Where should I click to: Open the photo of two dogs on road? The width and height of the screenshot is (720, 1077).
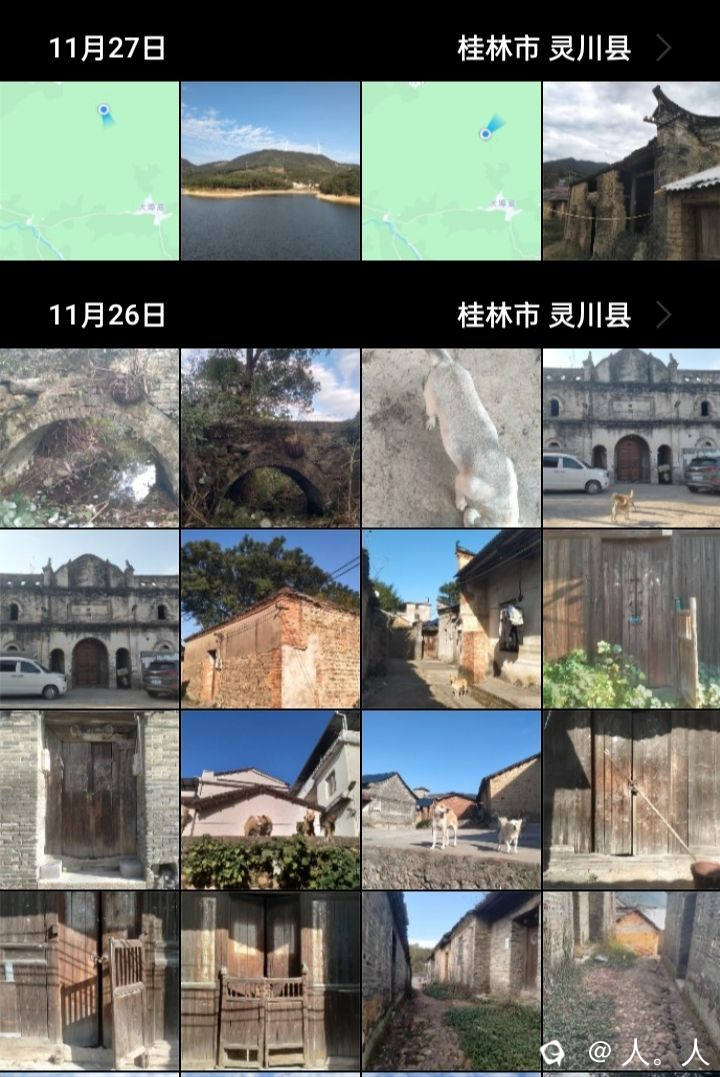[x=451, y=800]
